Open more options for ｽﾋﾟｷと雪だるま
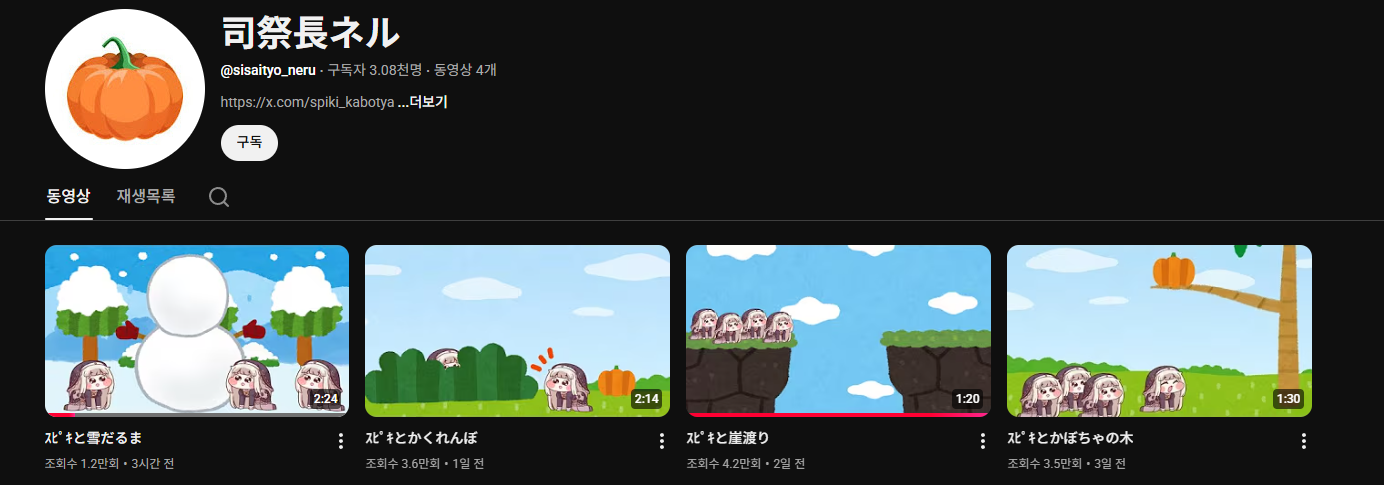Image resolution: width=1384 pixels, height=485 pixels. click(340, 441)
